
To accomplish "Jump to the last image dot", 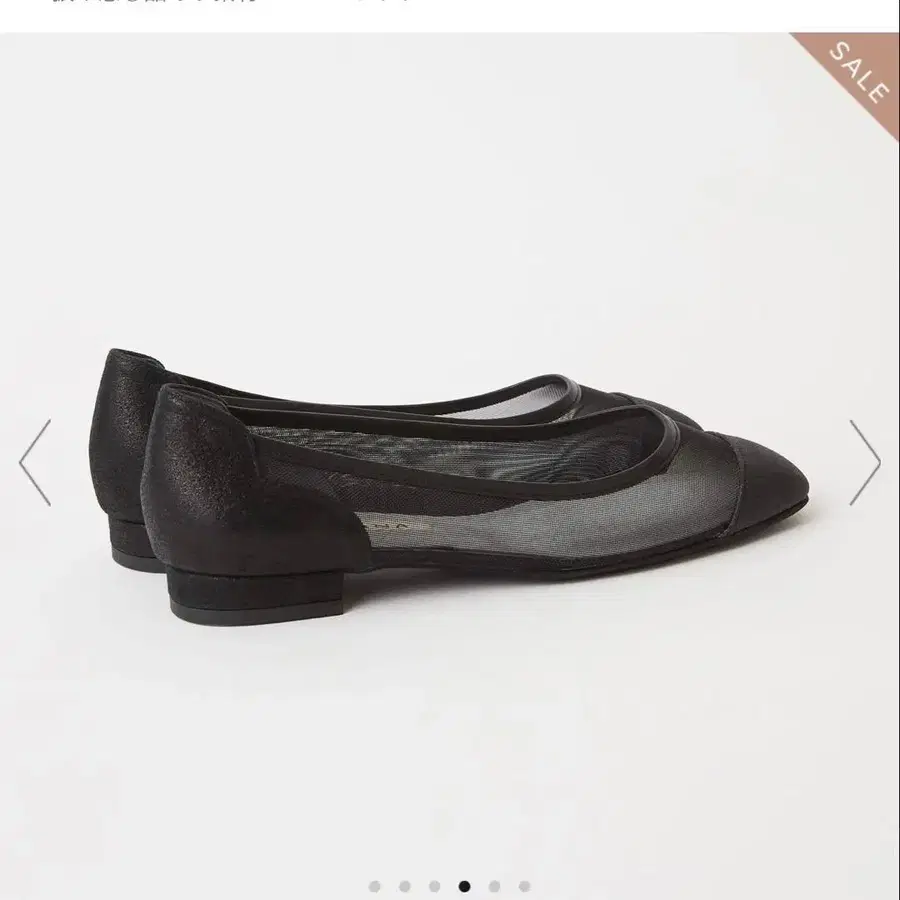I will point(524,886).
